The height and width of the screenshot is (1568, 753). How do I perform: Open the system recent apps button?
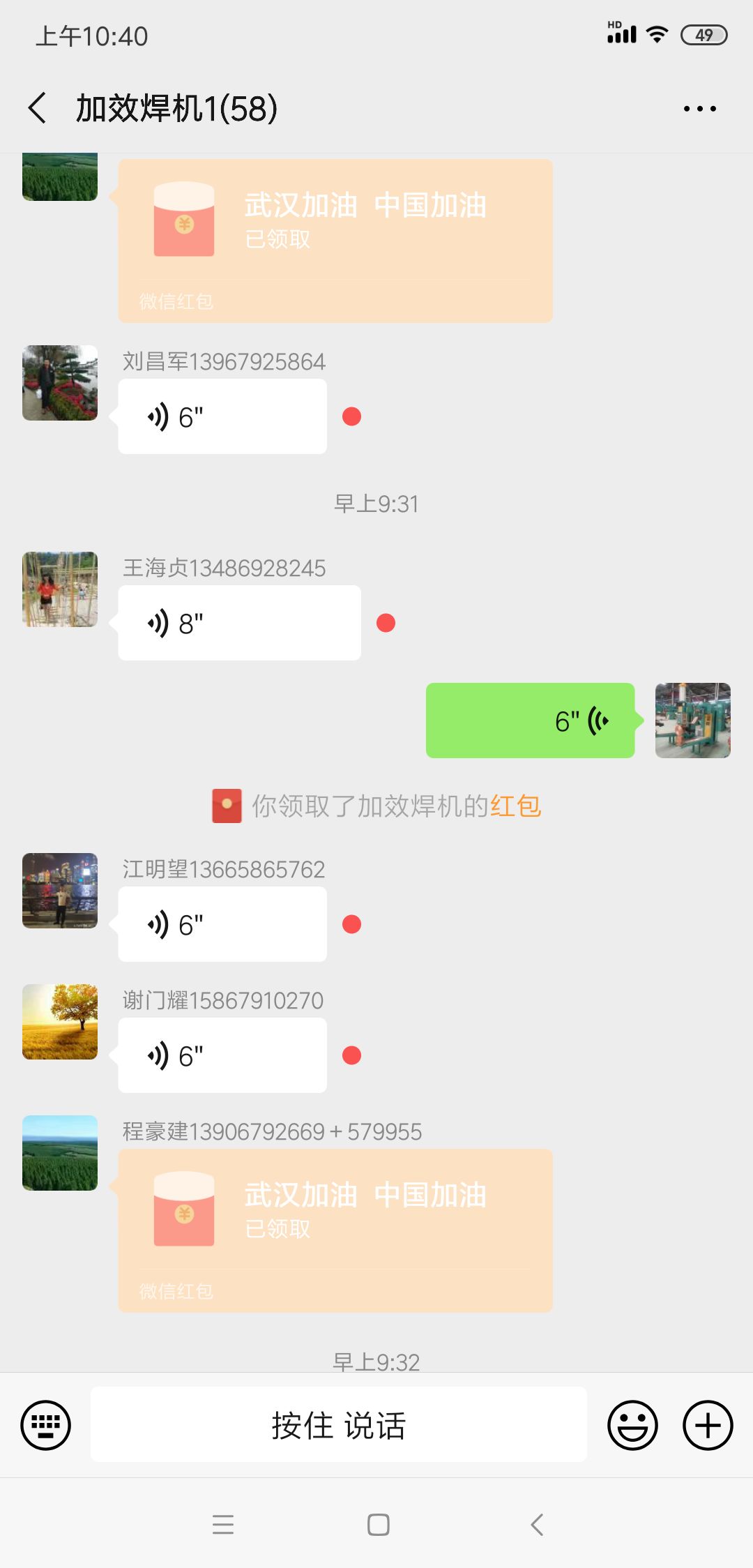pos(223,1525)
